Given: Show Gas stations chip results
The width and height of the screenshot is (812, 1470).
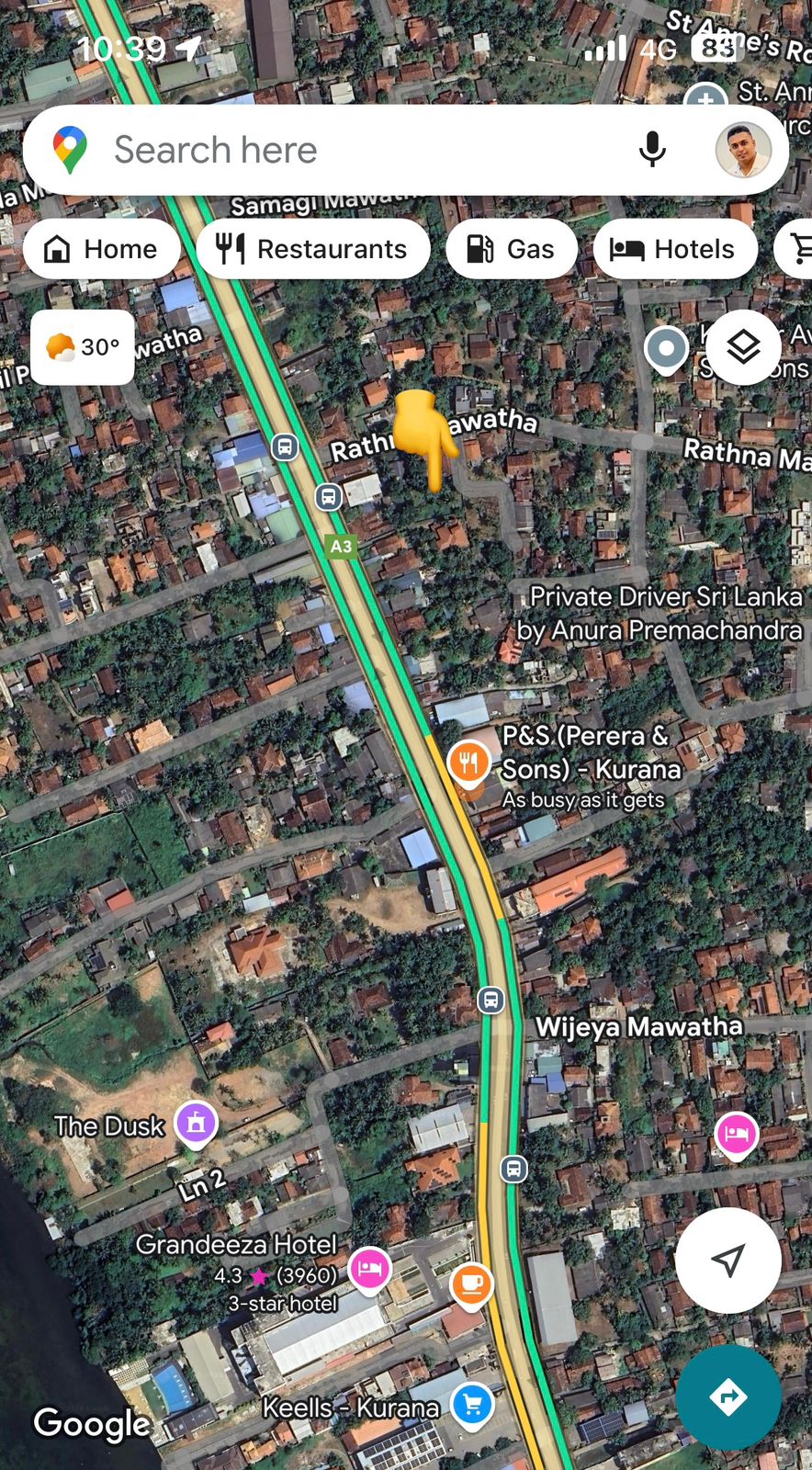Looking at the screenshot, I should tap(512, 249).
